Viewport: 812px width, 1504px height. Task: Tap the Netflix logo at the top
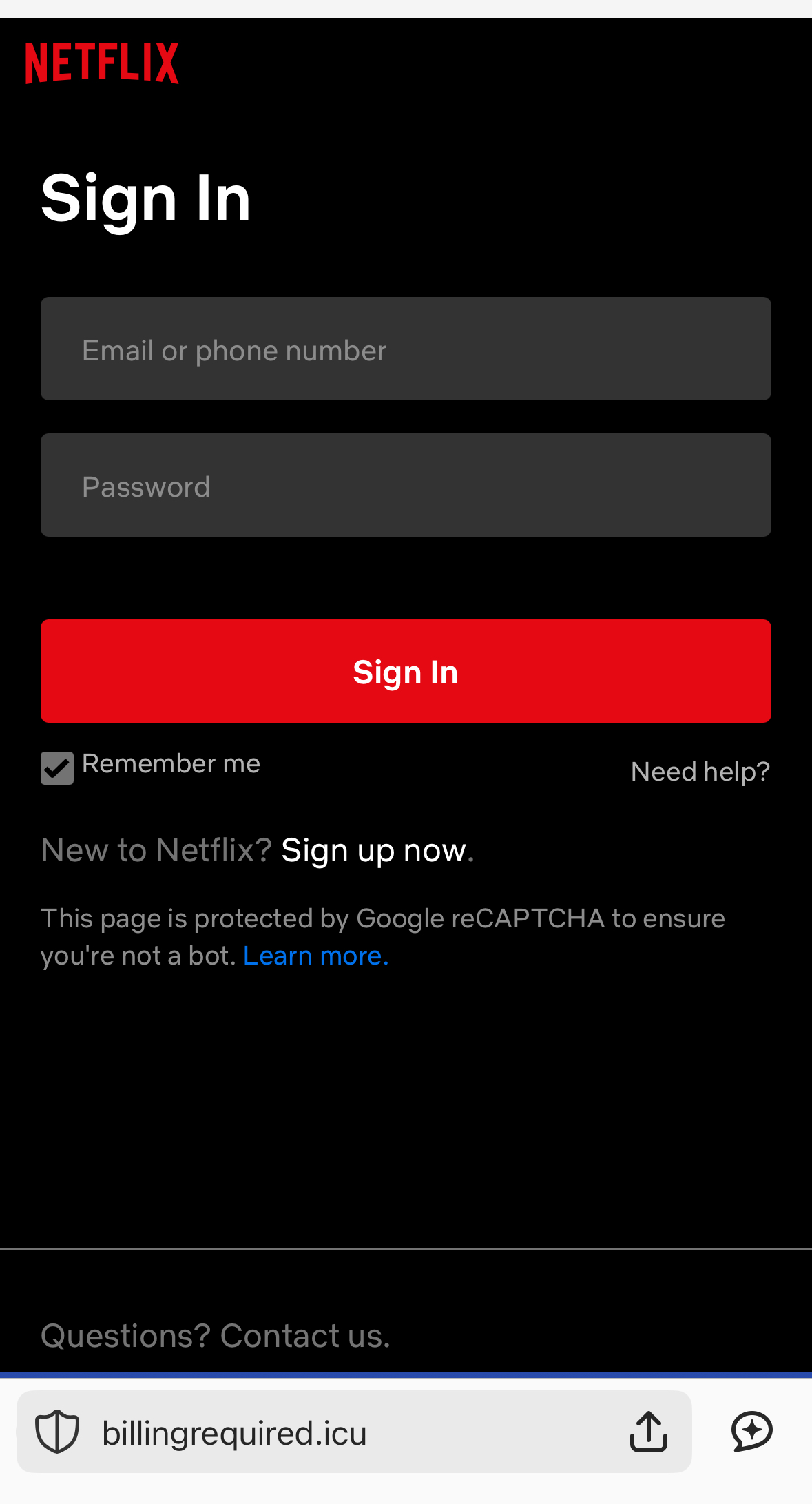pos(102,63)
